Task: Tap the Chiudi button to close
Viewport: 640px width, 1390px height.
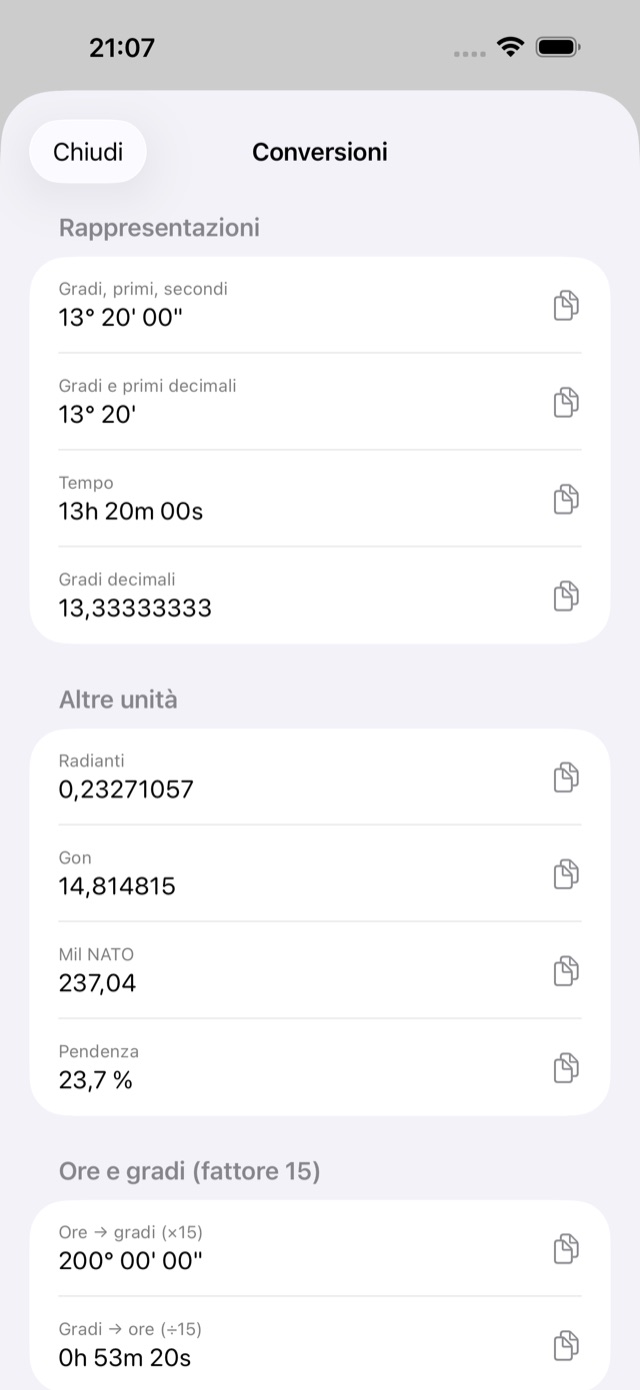Action: [88, 152]
